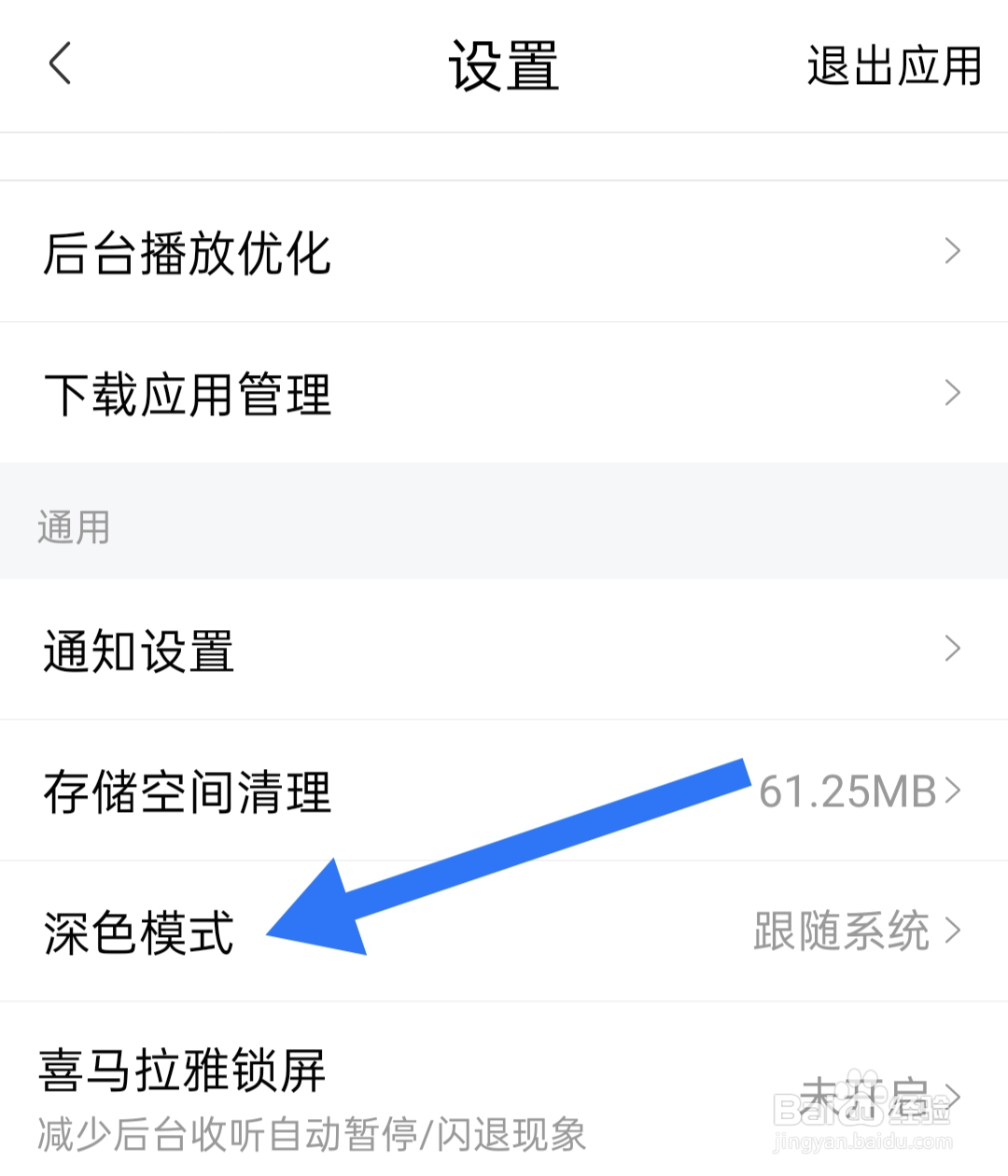1008x1176 pixels.
Task: Tap the arrow beside 通知设置
Action: tap(952, 648)
